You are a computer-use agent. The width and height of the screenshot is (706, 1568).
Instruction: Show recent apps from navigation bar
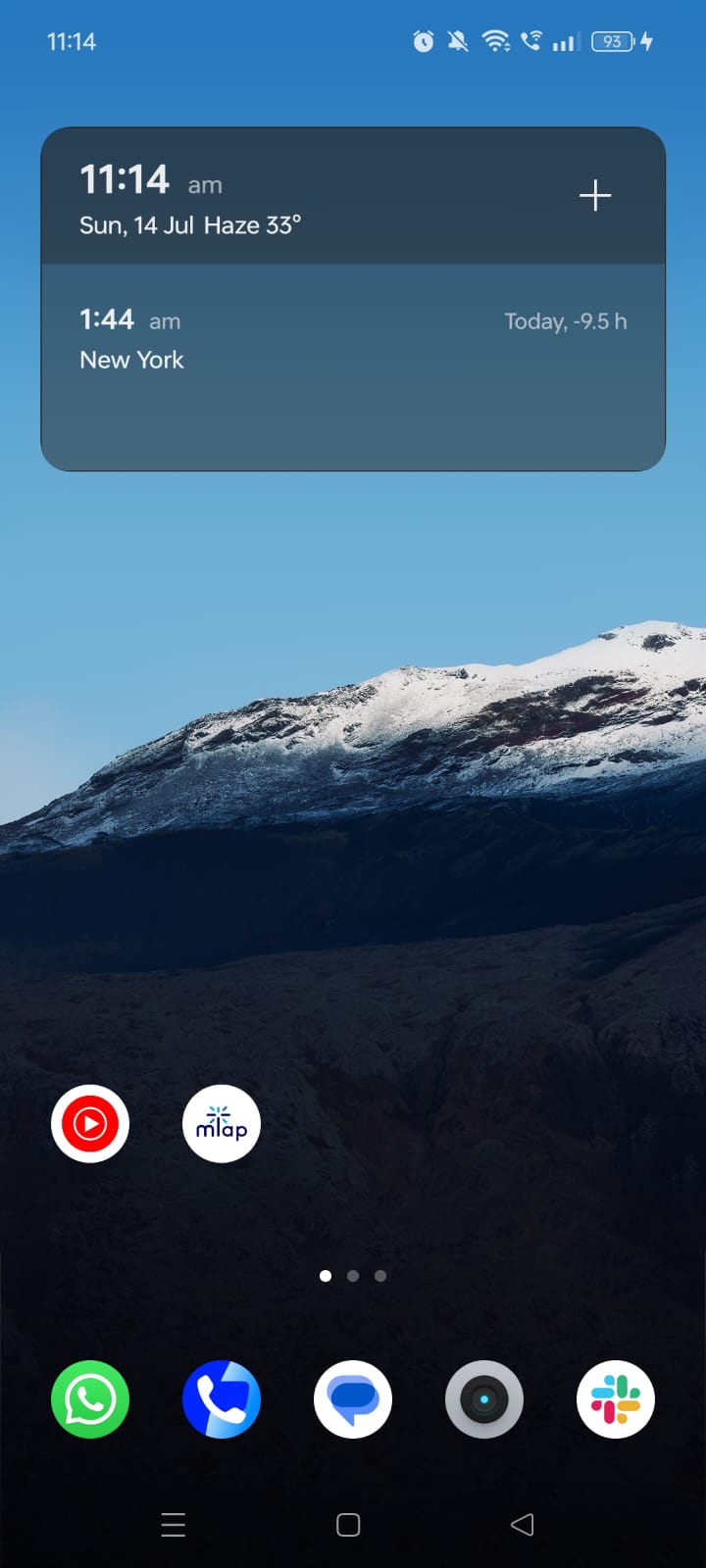174,1525
